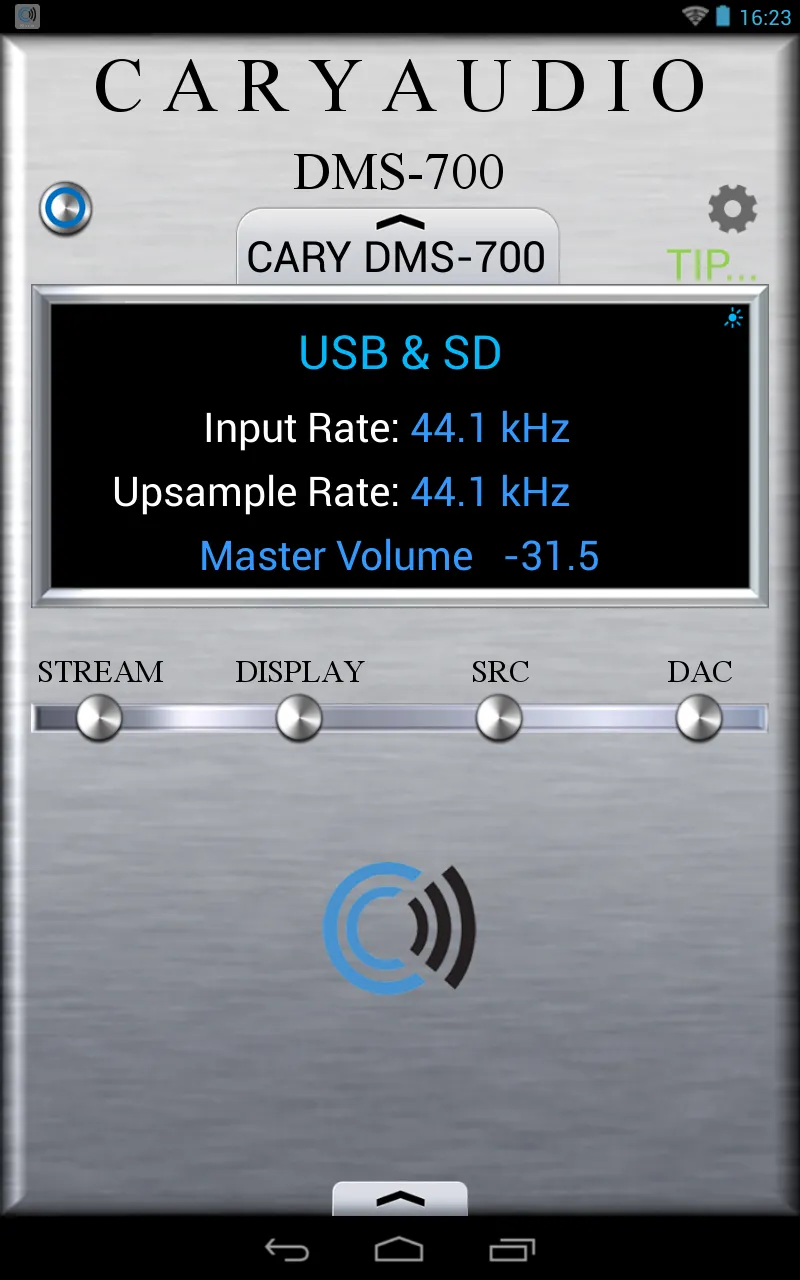This screenshot has height=1280, width=800.
Task: Expand the CARY DMS-700 device tab
Action: [x=398, y=248]
